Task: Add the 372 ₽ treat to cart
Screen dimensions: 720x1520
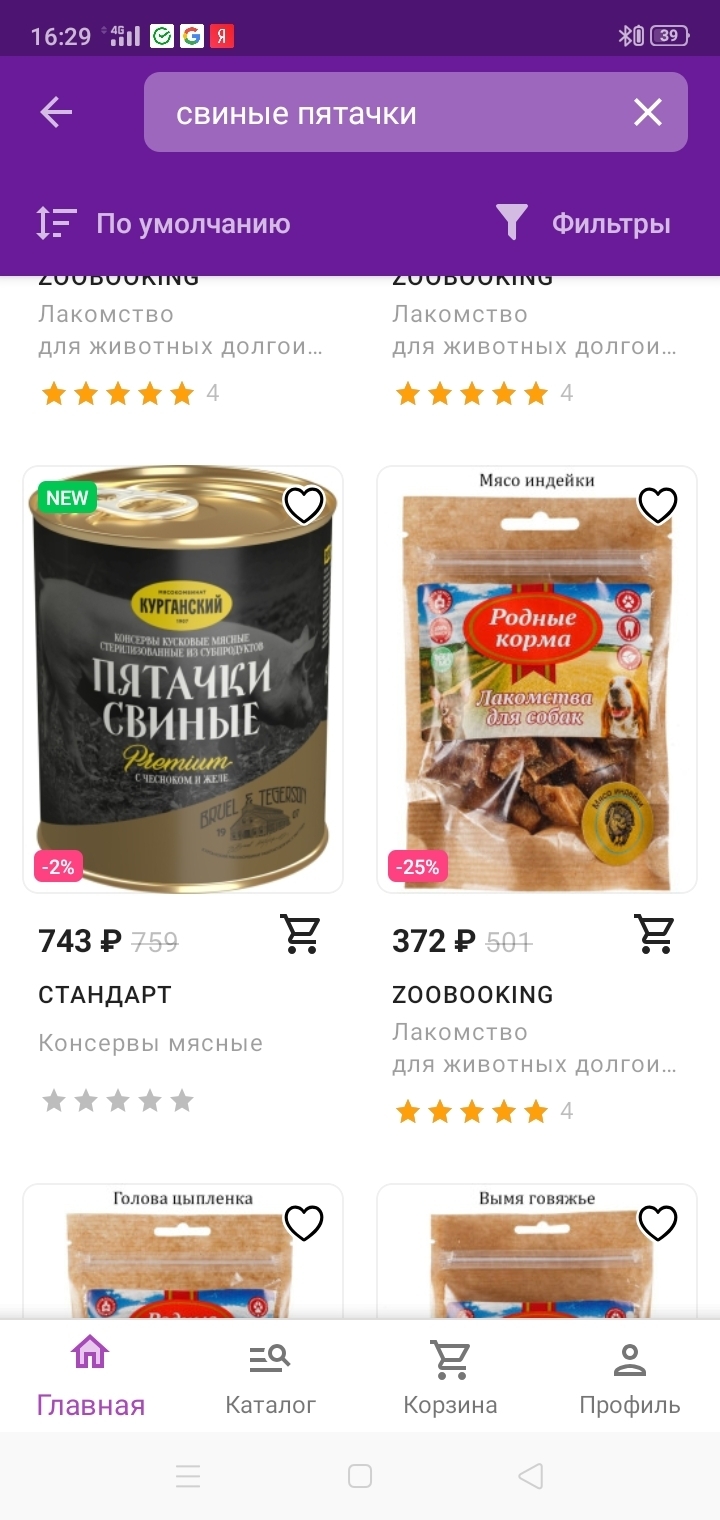Action: (655, 934)
